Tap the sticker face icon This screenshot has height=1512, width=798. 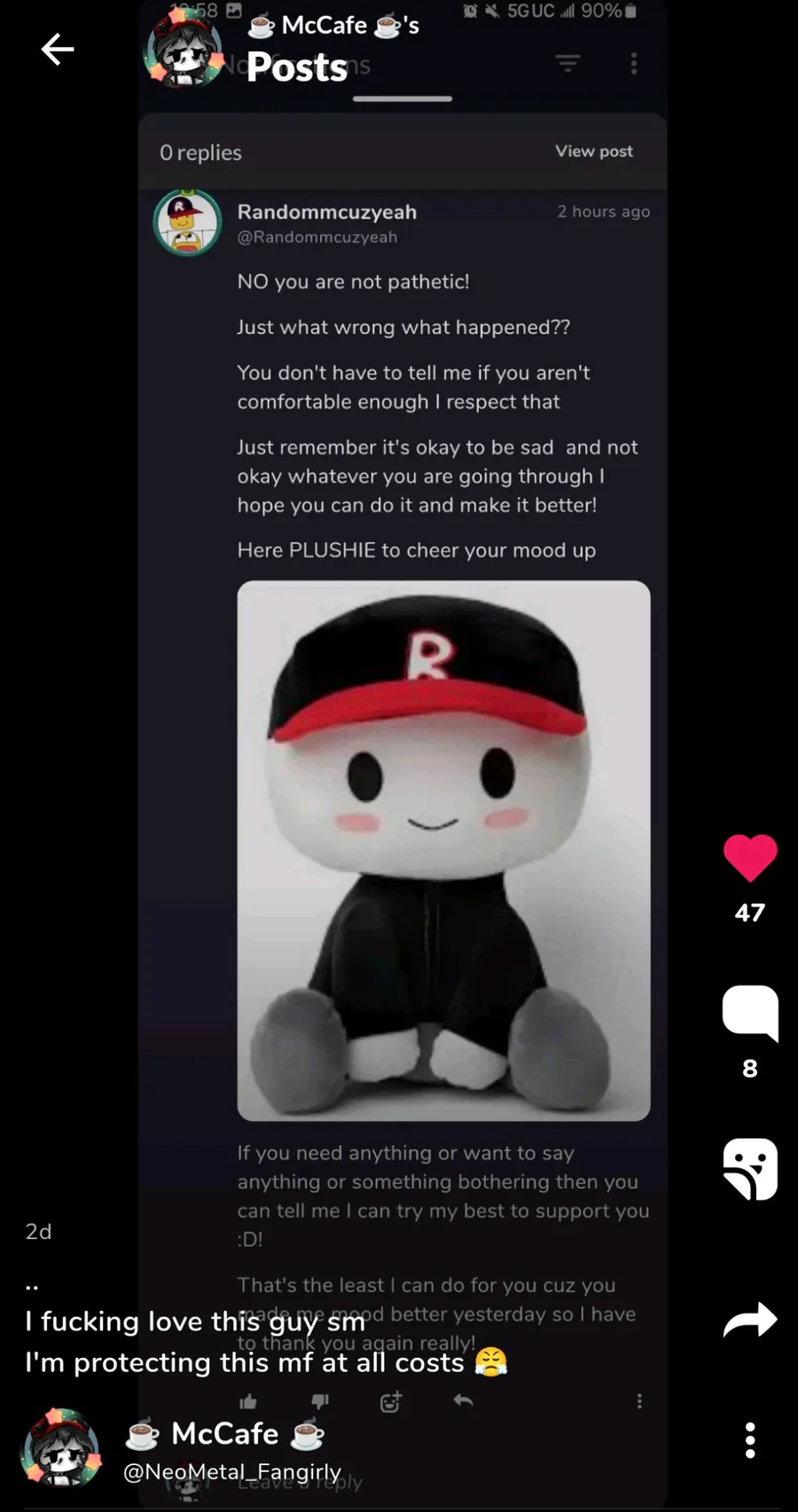point(750,1169)
